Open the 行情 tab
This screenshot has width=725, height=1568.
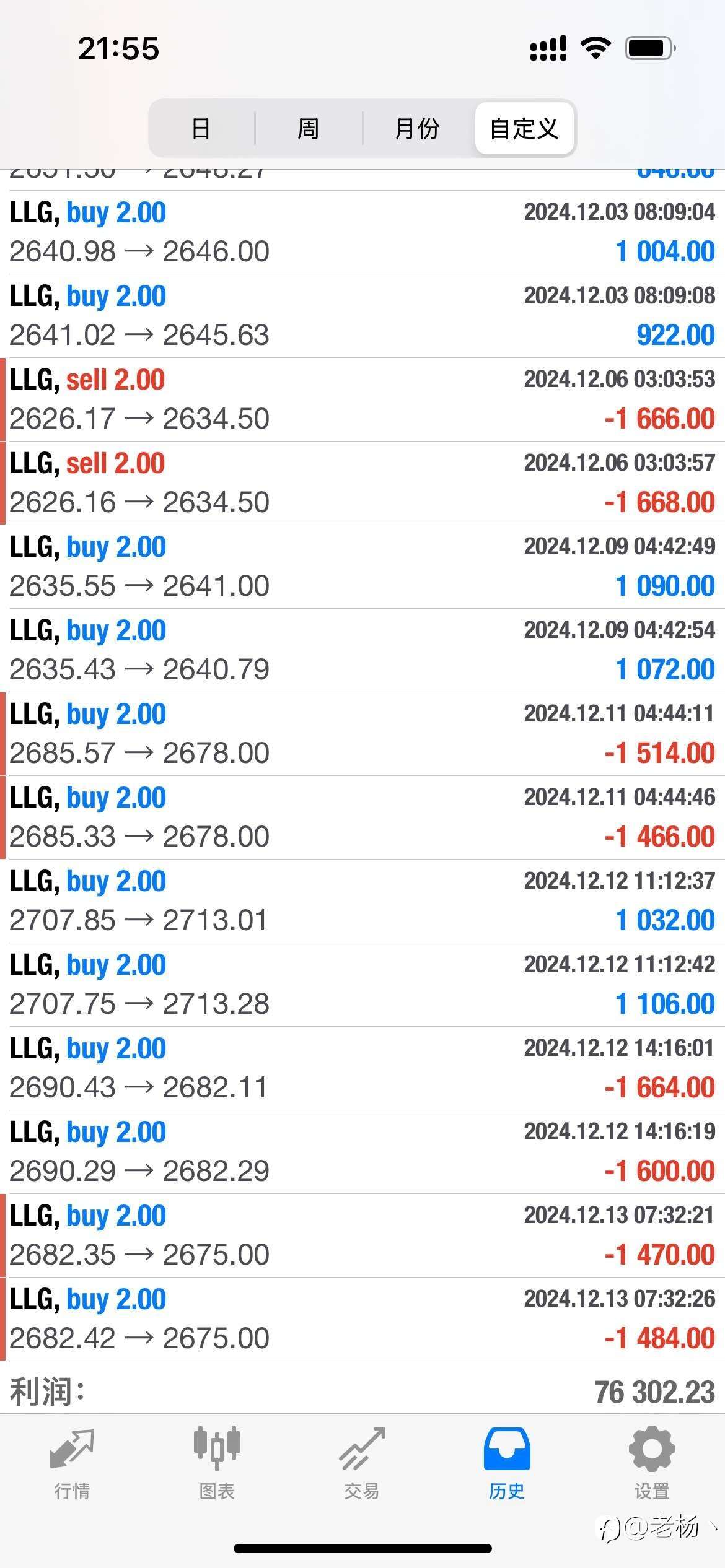coord(72,1464)
